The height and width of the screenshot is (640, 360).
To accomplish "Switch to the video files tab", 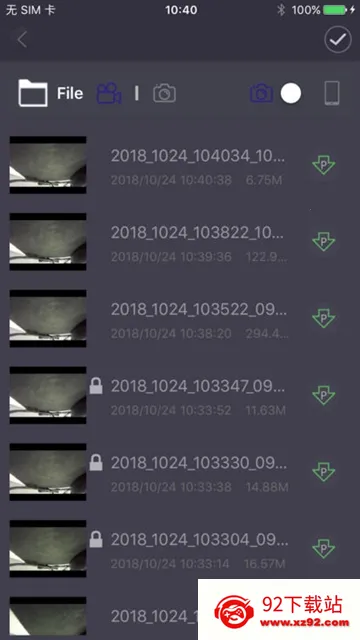I will (x=109, y=93).
